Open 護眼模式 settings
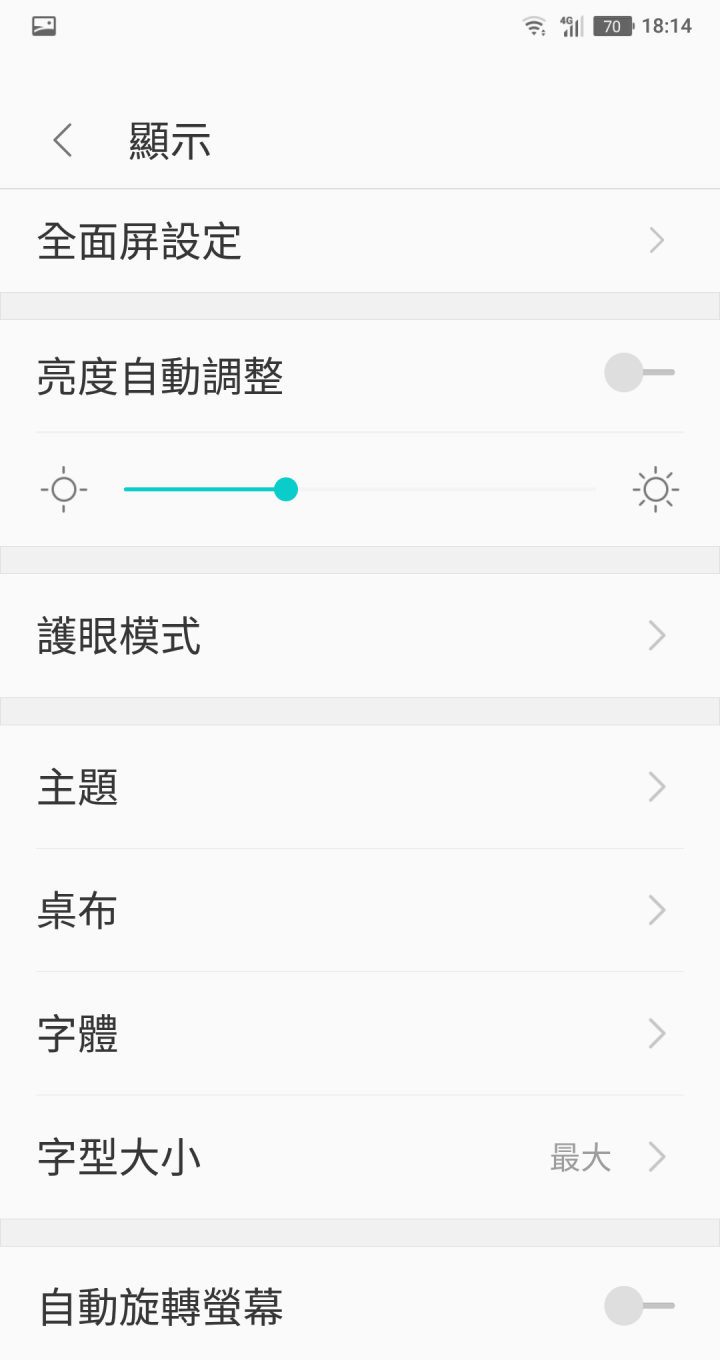The width and height of the screenshot is (720, 1360). 360,636
